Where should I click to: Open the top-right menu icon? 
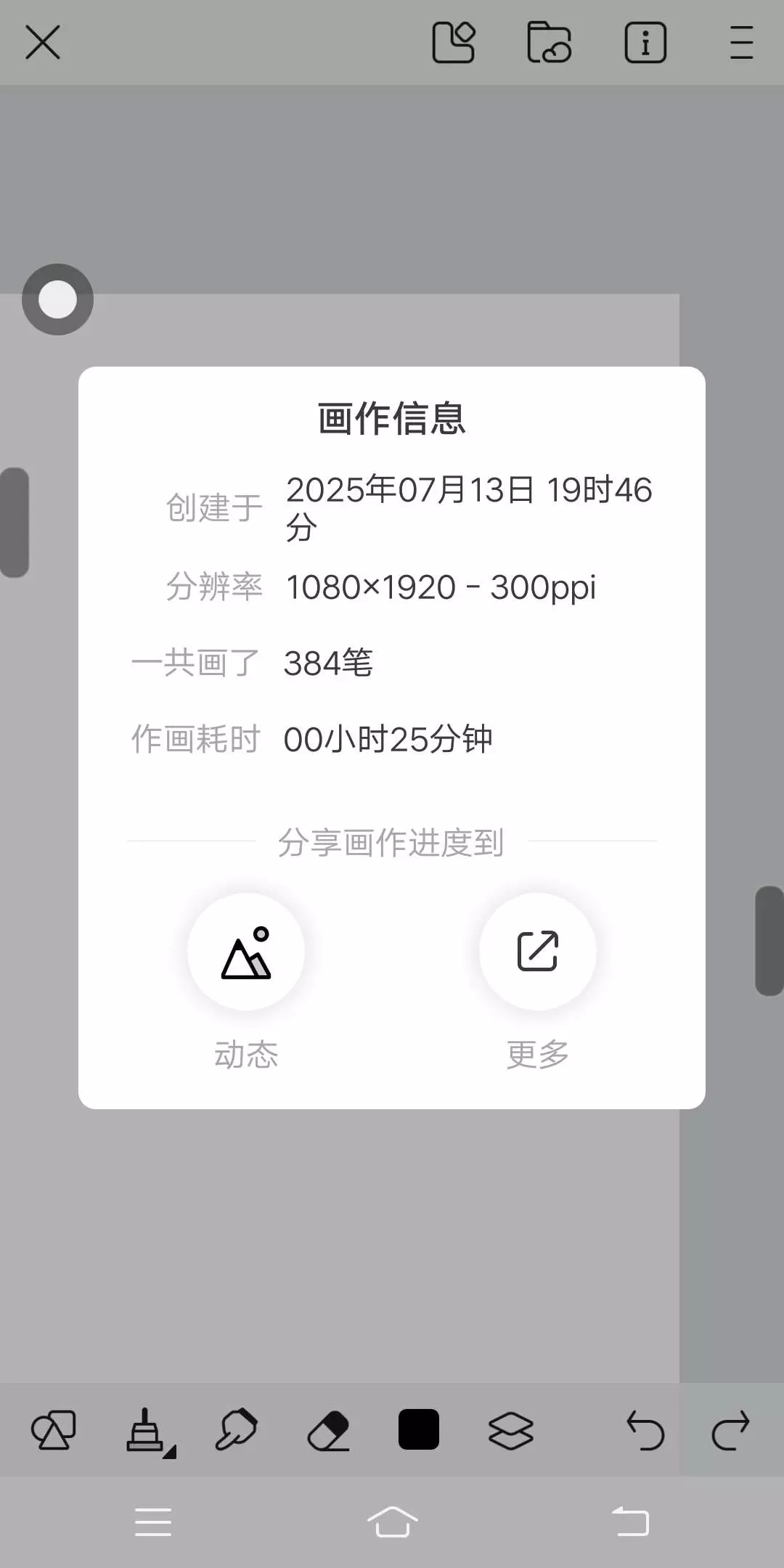[741, 42]
